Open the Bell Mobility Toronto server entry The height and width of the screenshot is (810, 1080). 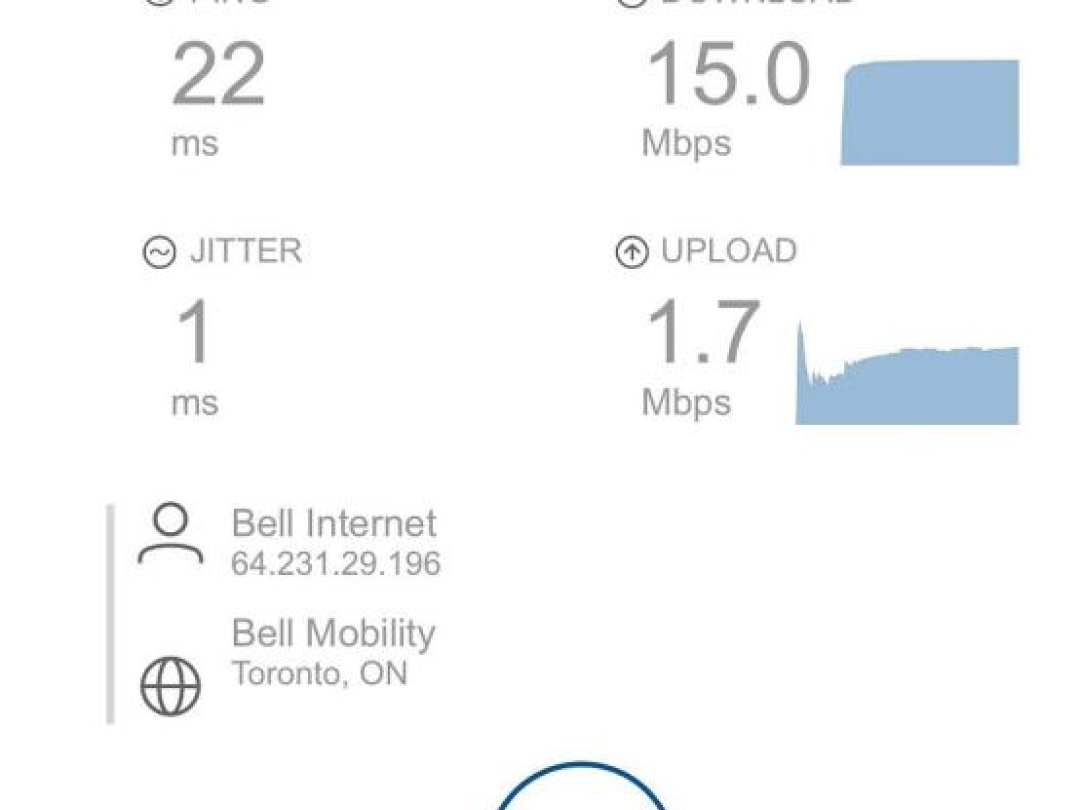(332, 652)
